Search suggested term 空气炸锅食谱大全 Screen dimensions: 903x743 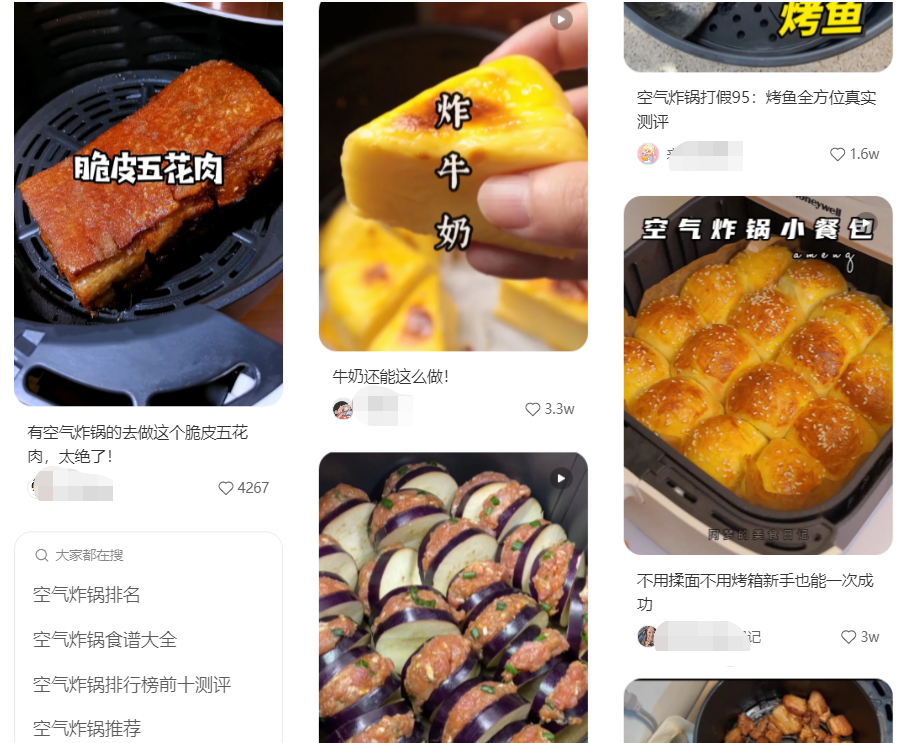[105, 640]
